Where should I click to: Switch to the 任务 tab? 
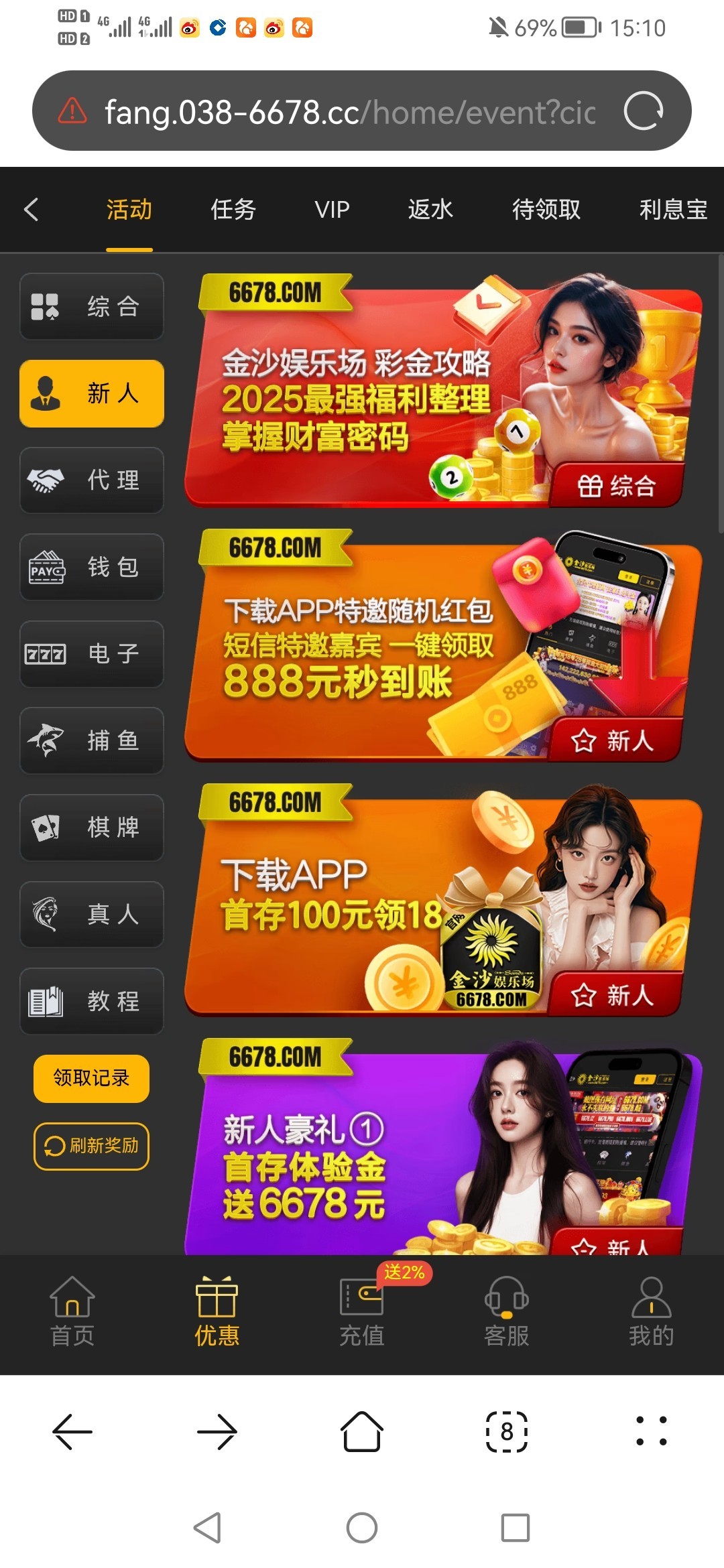click(233, 210)
